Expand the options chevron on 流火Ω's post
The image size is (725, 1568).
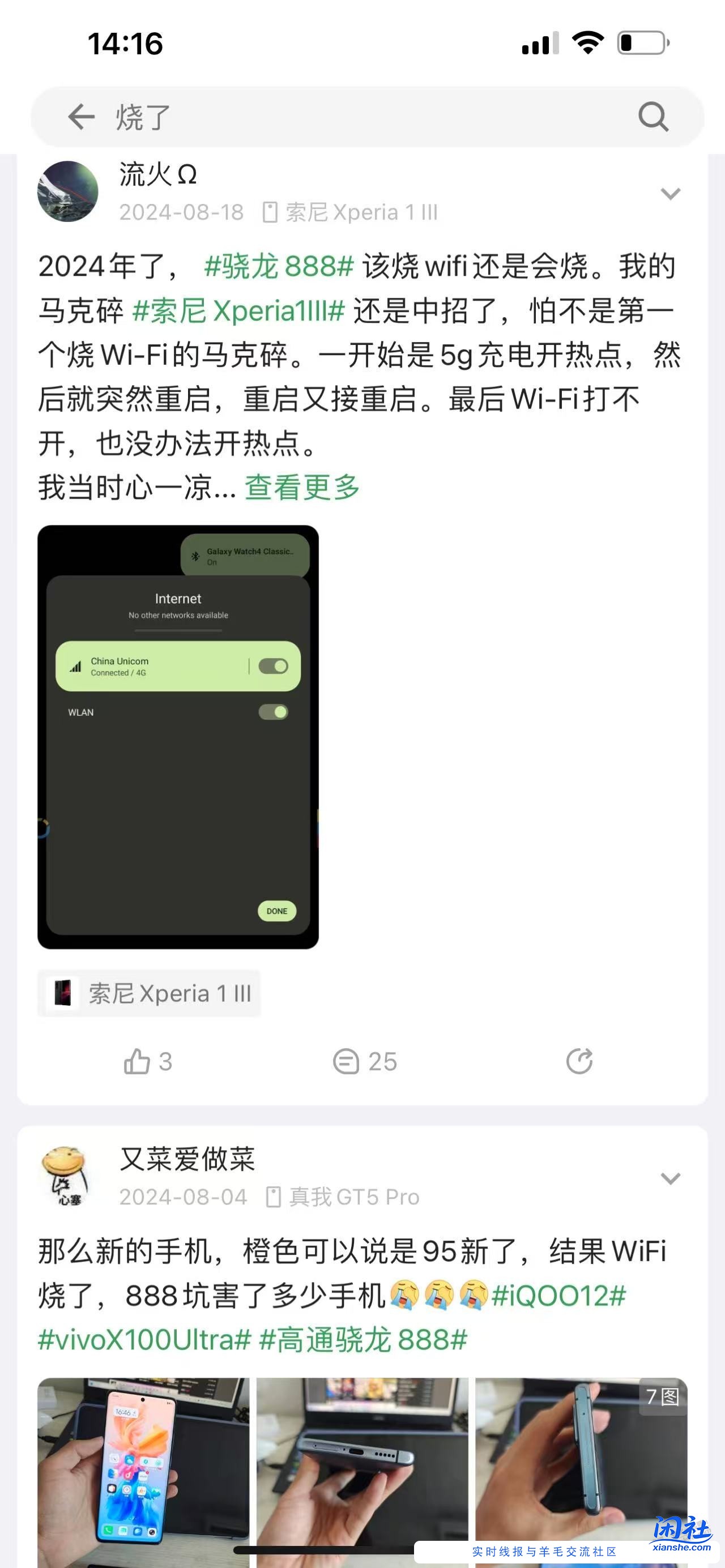coord(671,193)
